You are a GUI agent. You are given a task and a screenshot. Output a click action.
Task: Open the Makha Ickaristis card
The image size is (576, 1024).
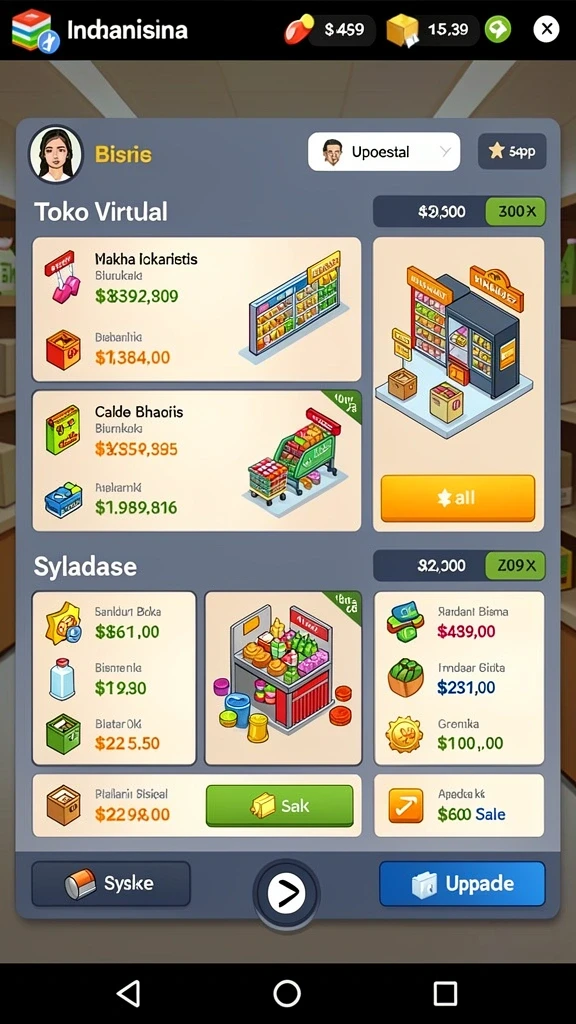coord(197,310)
